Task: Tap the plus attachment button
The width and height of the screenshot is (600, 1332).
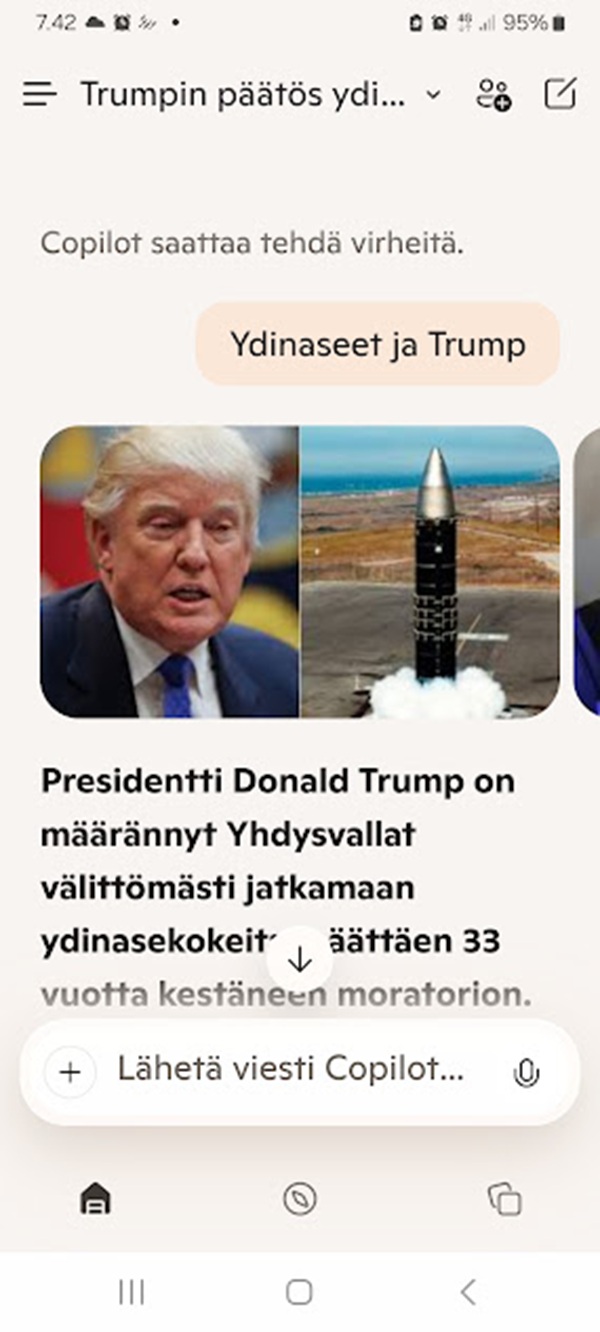Action: click(70, 1072)
